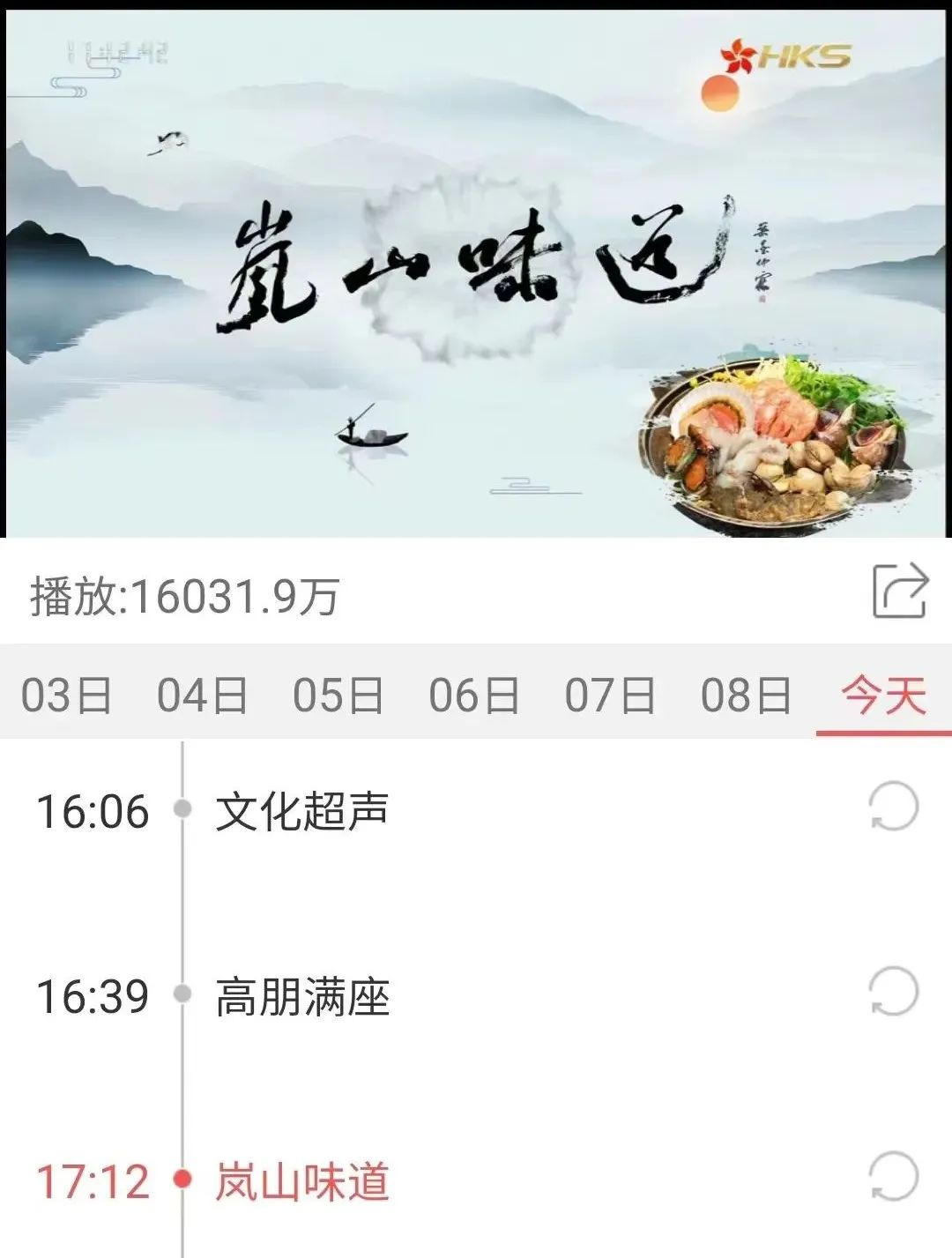
Task: Select the 今天 tab
Action: pos(883,696)
